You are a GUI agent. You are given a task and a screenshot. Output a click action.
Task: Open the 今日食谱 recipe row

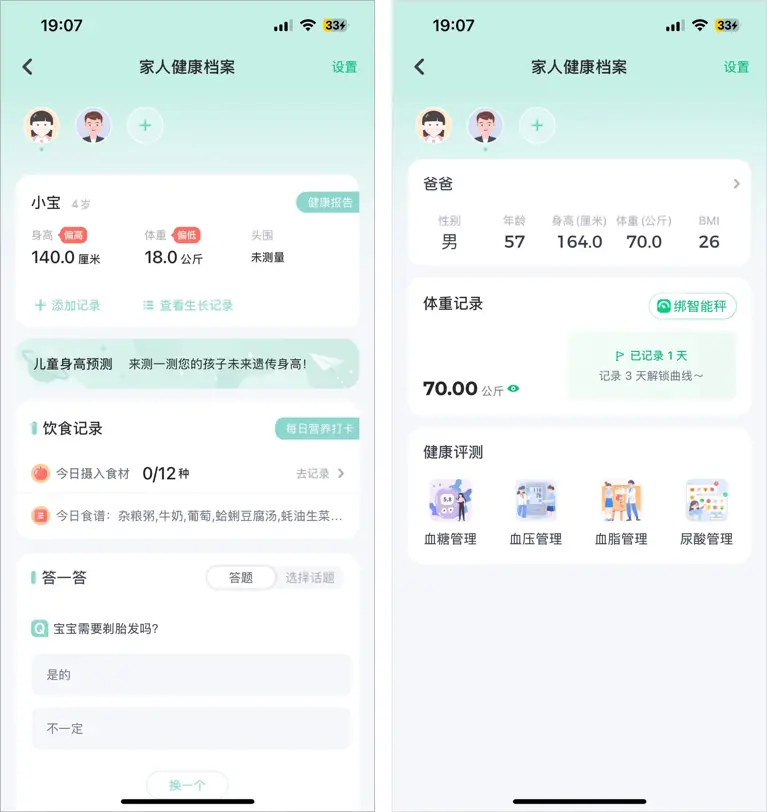tap(187, 516)
